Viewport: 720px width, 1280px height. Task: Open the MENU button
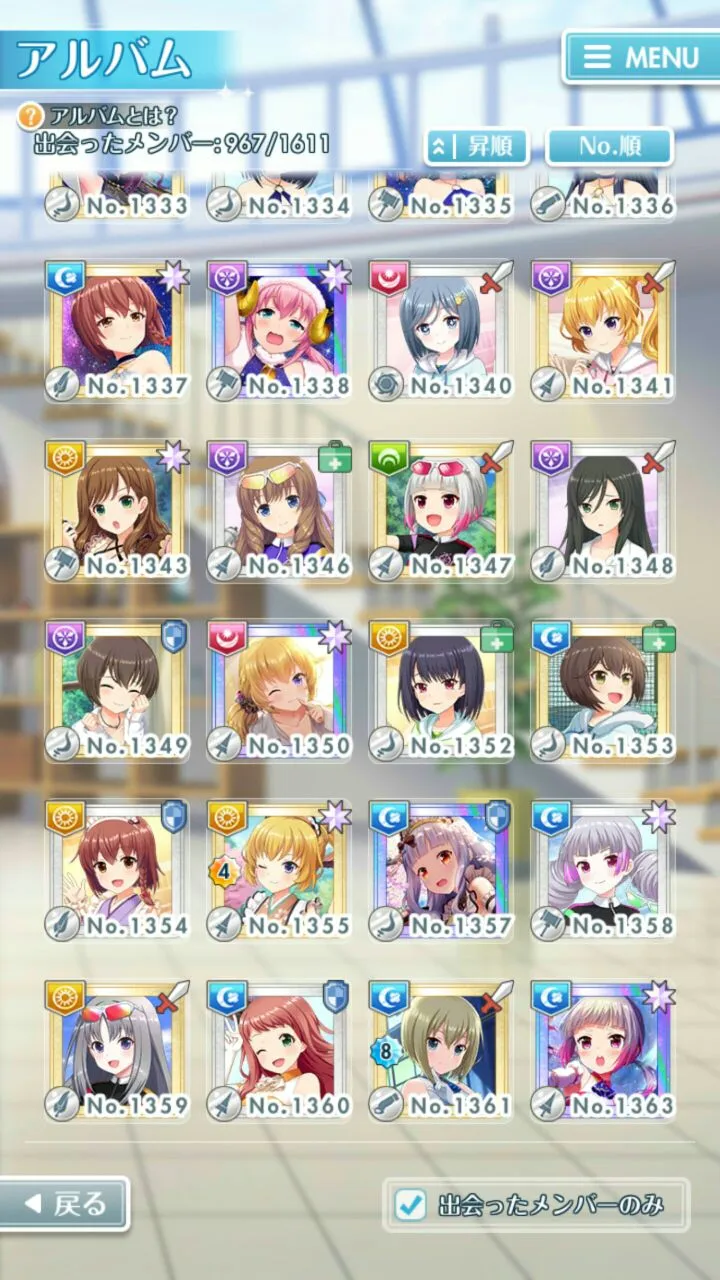coord(641,57)
